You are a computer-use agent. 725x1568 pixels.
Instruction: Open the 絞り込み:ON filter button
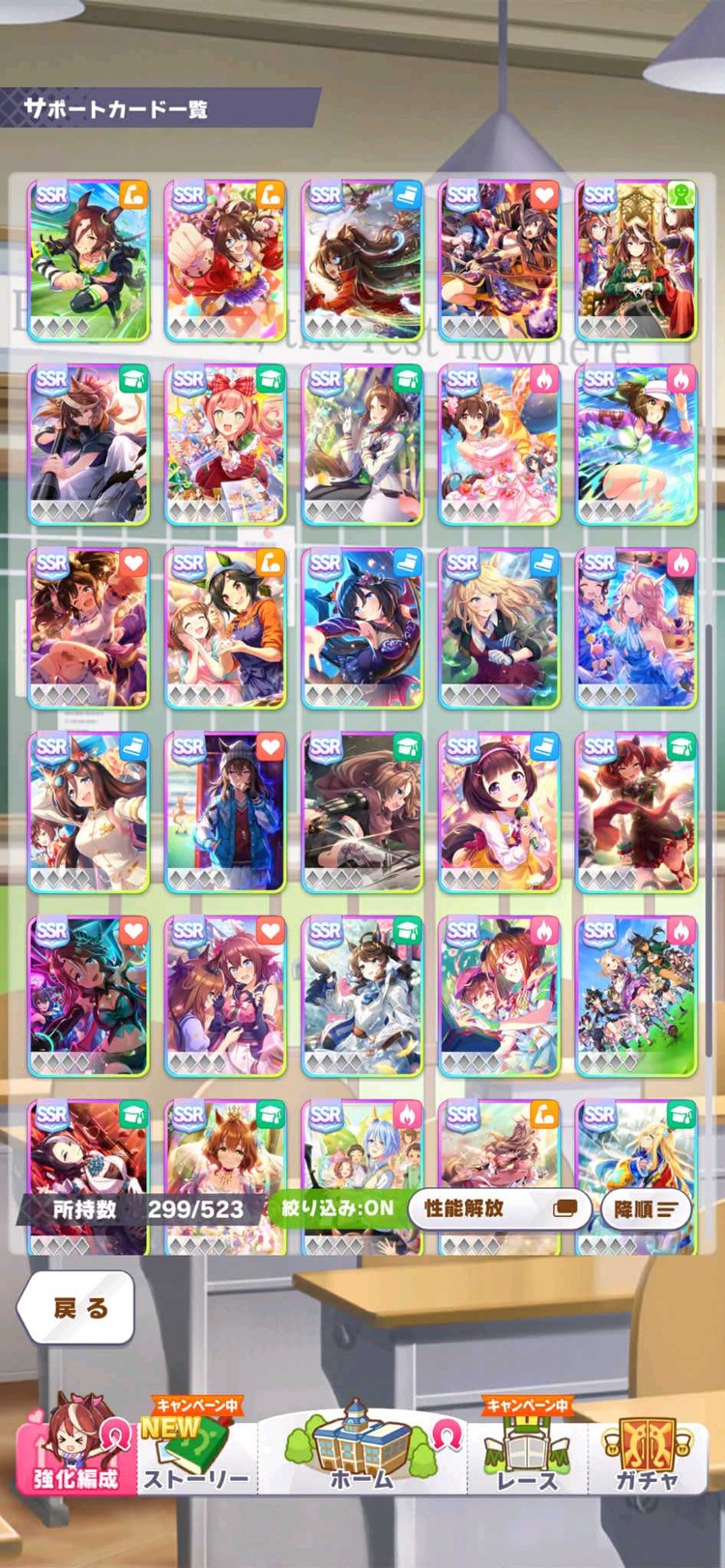337,1208
